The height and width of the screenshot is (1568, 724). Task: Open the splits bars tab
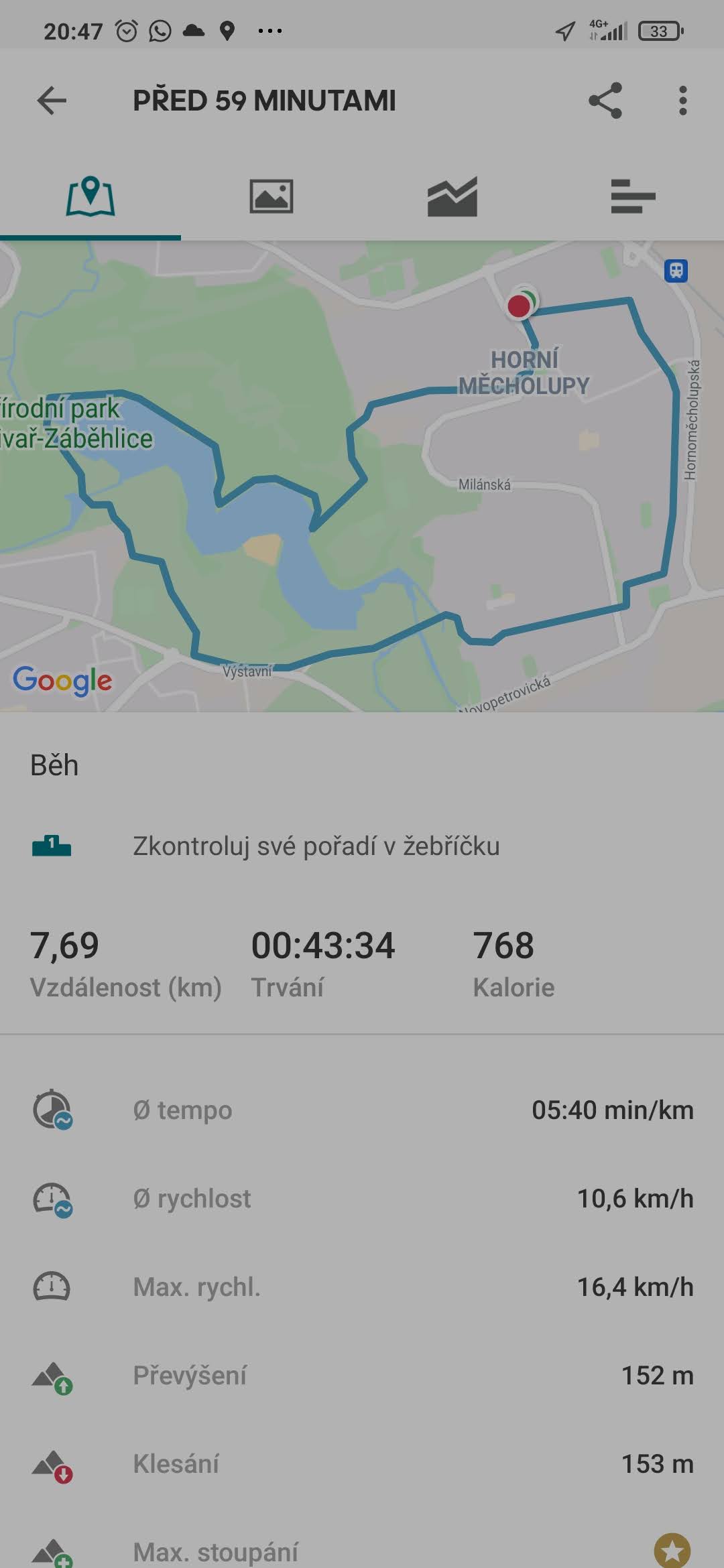633,196
